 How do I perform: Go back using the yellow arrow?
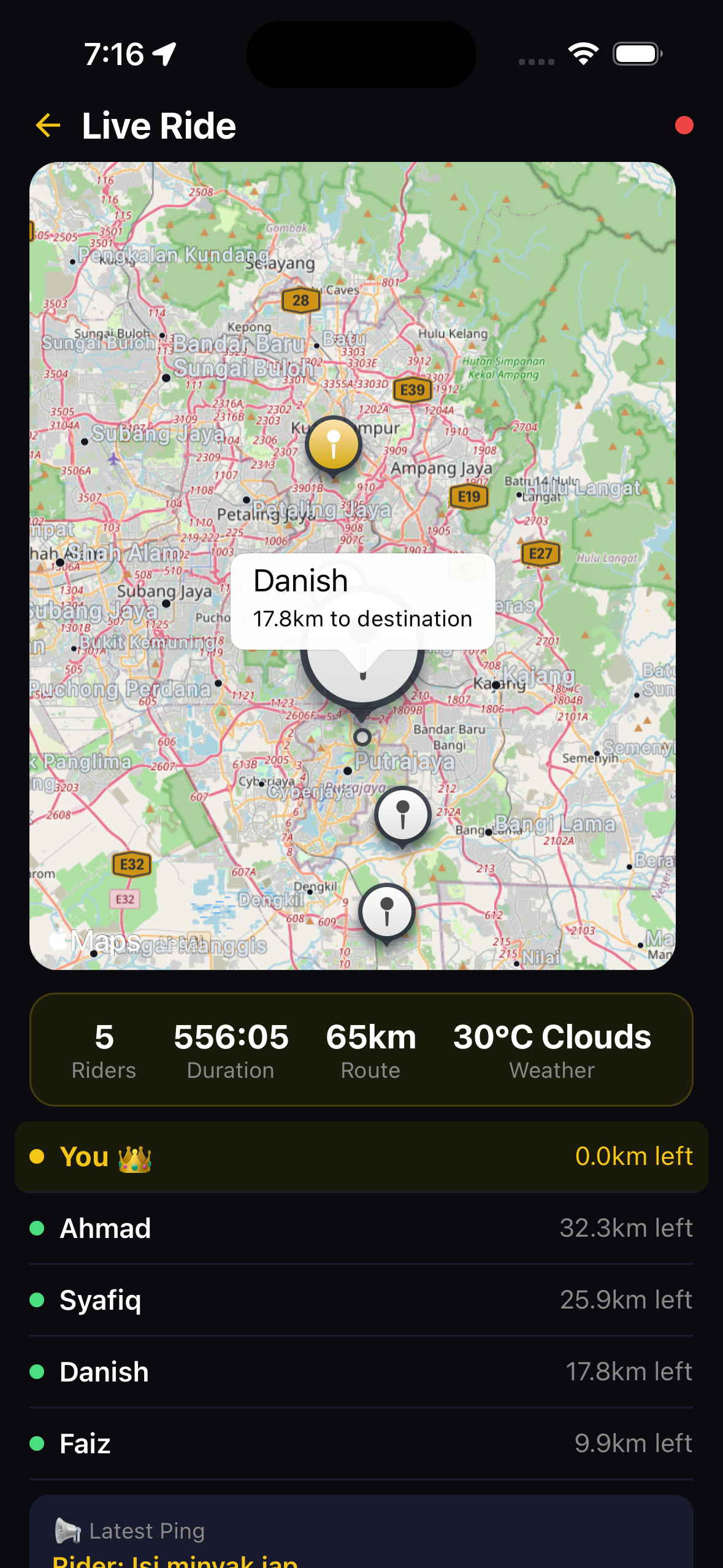[x=48, y=126]
